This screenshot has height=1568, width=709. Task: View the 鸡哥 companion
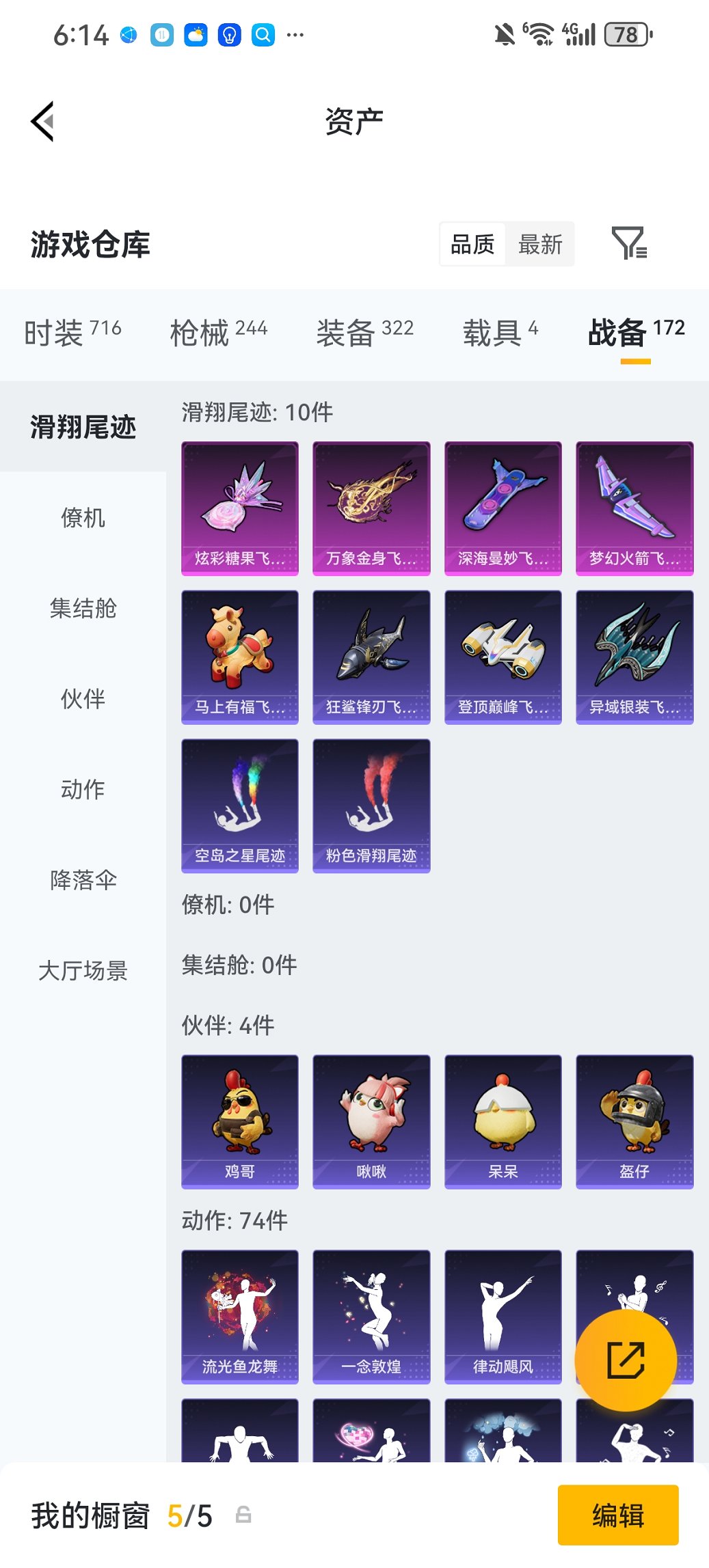tap(240, 1121)
